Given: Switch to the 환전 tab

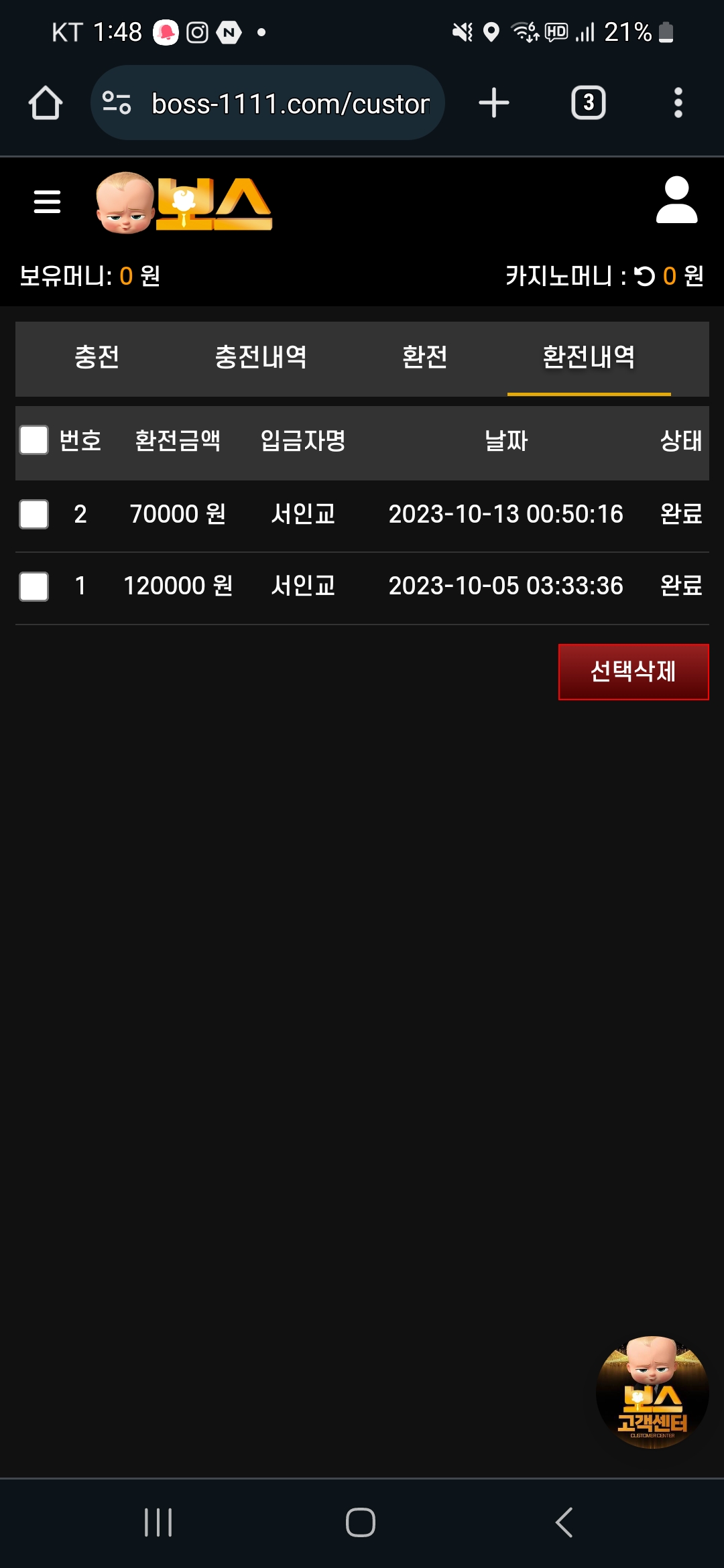Looking at the screenshot, I should (x=425, y=357).
